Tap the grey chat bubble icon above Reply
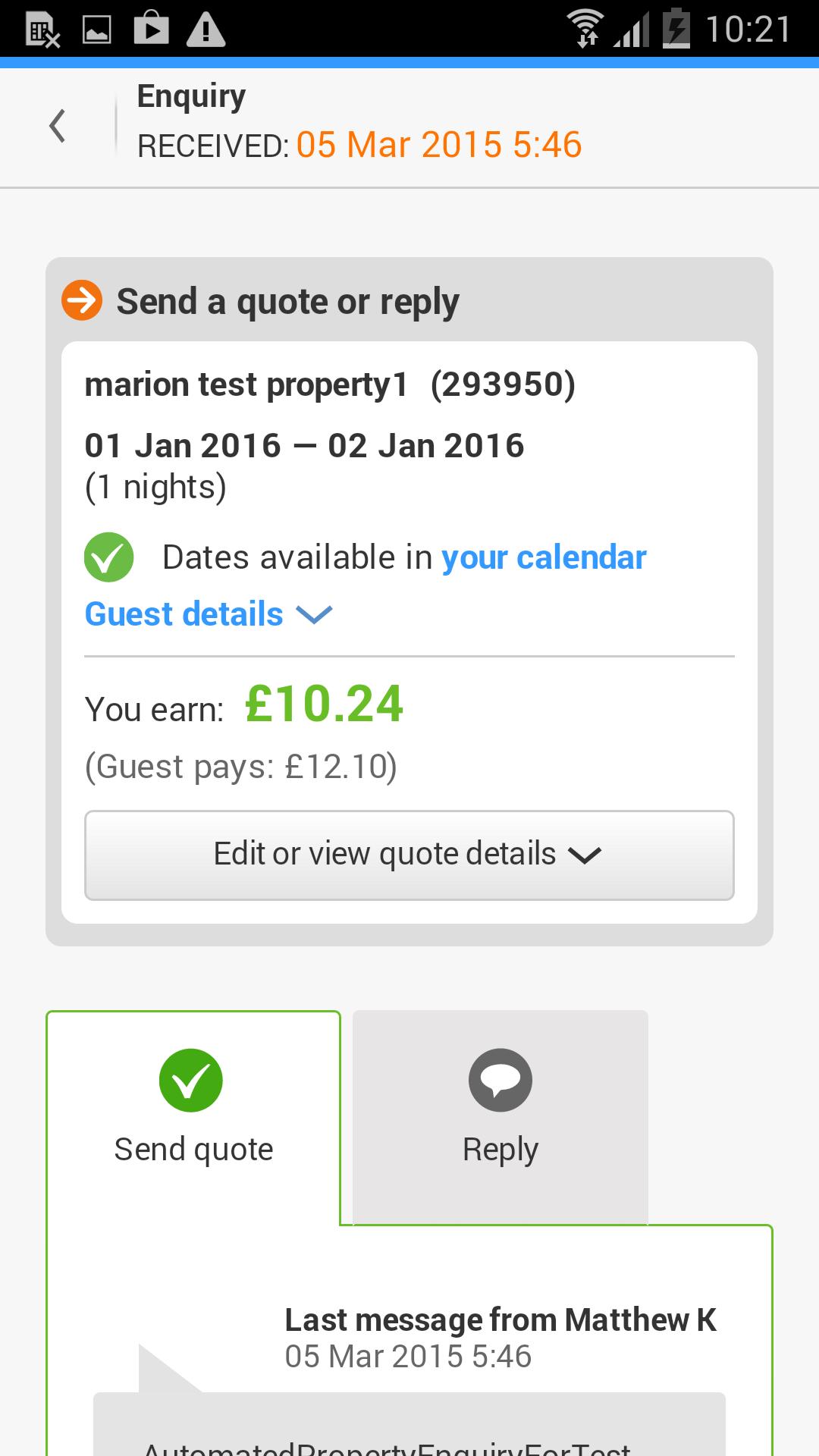This screenshot has width=819, height=1456. pyautogui.click(x=500, y=1080)
